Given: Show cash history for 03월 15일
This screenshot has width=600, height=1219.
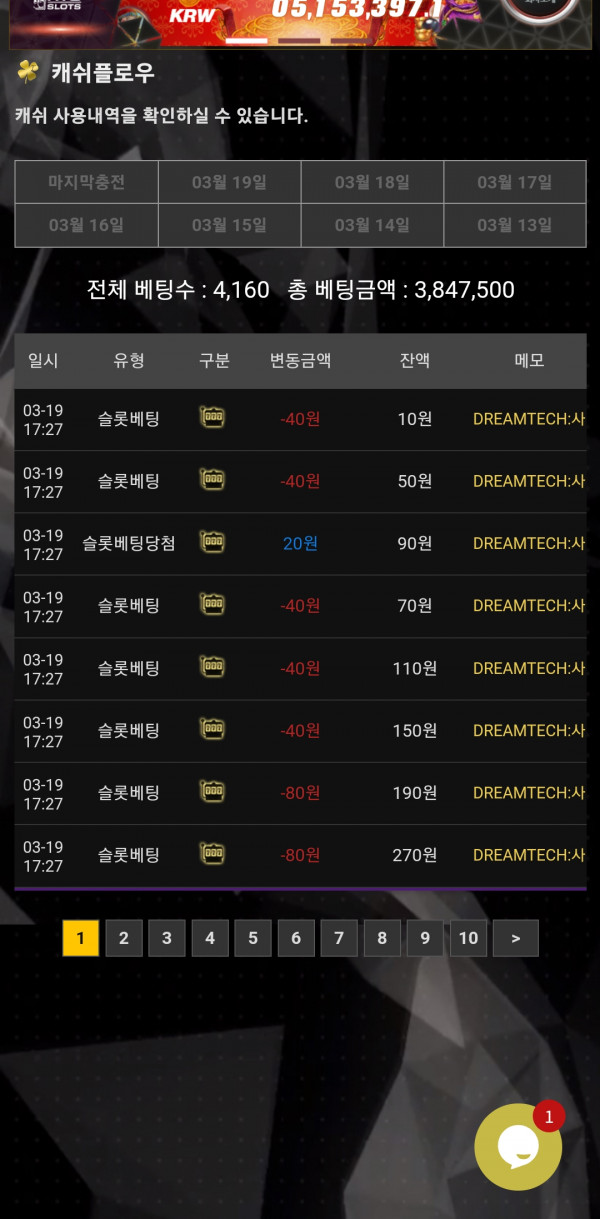Looking at the screenshot, I should pyautogui.click(x=229, y=225).
